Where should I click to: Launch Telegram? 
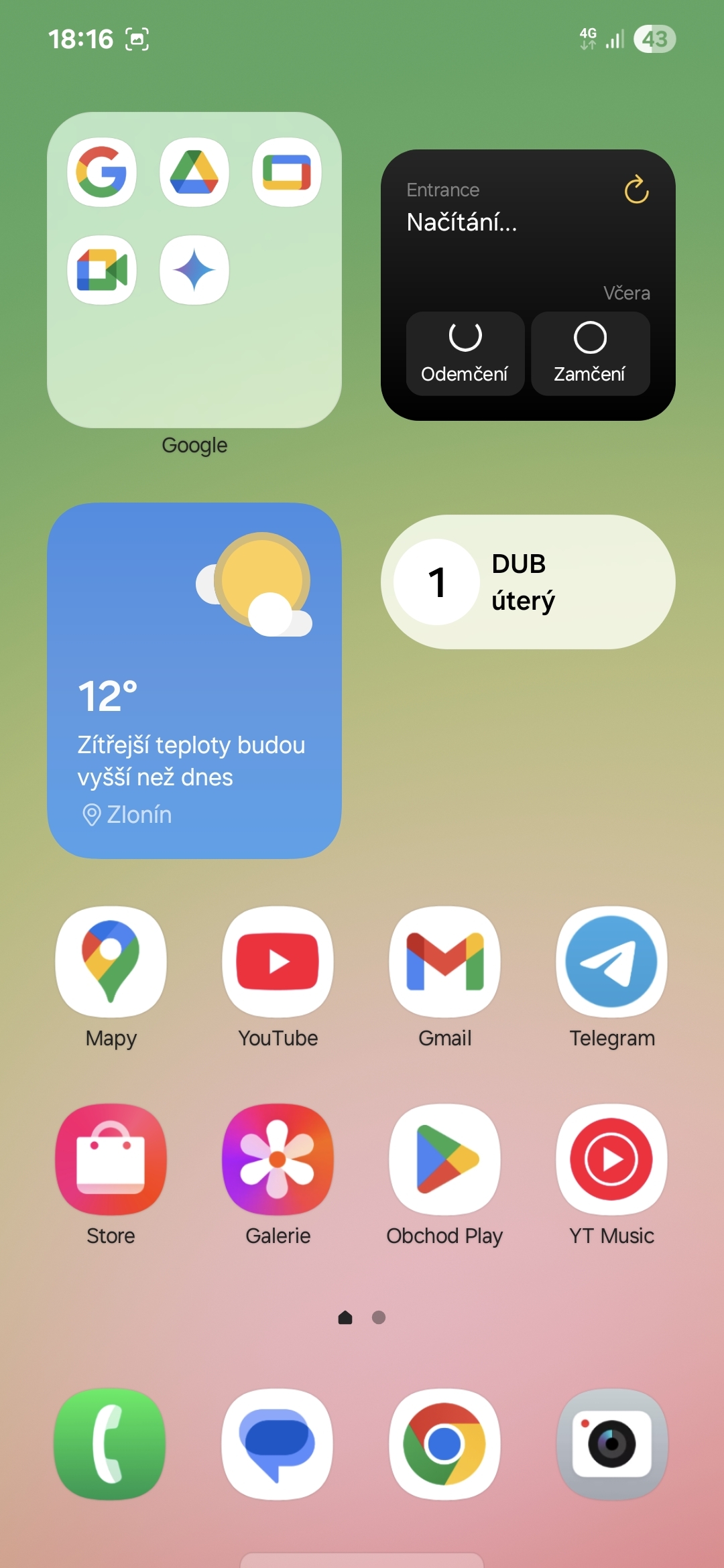[611, 962]
